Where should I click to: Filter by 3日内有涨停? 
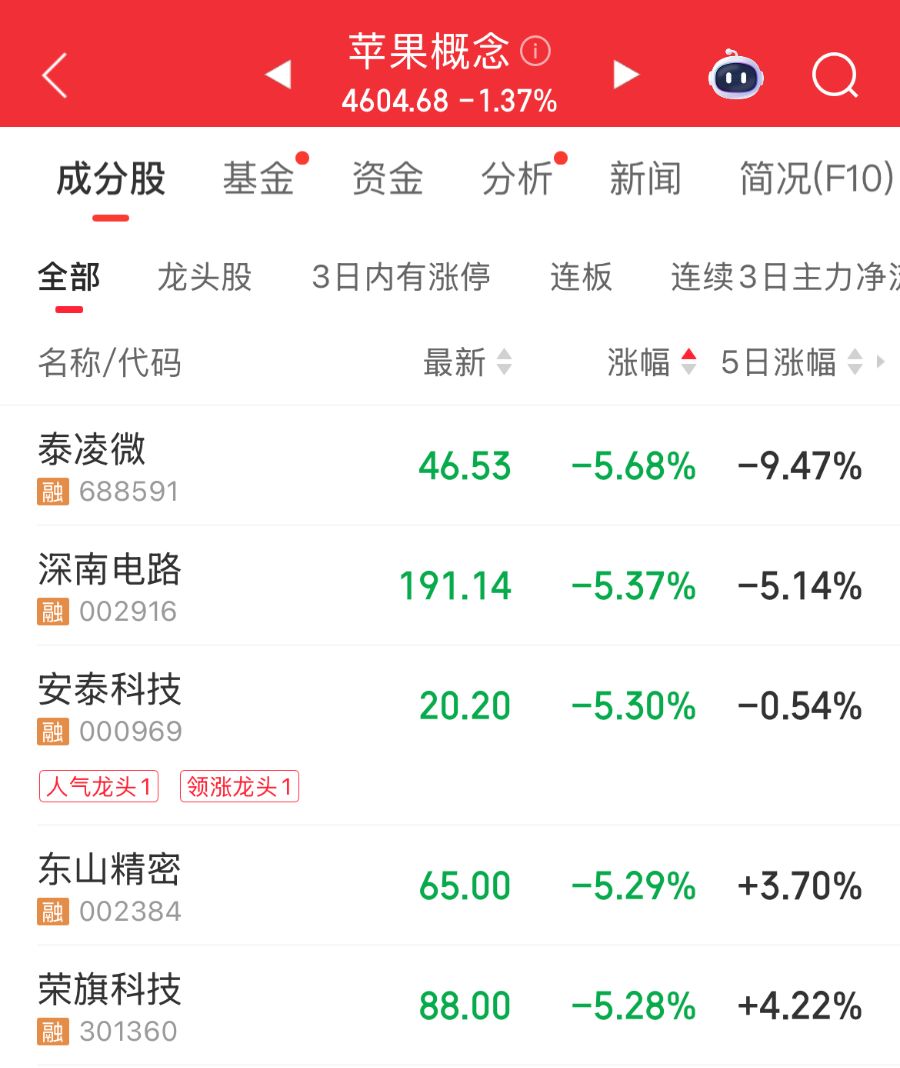401,277
